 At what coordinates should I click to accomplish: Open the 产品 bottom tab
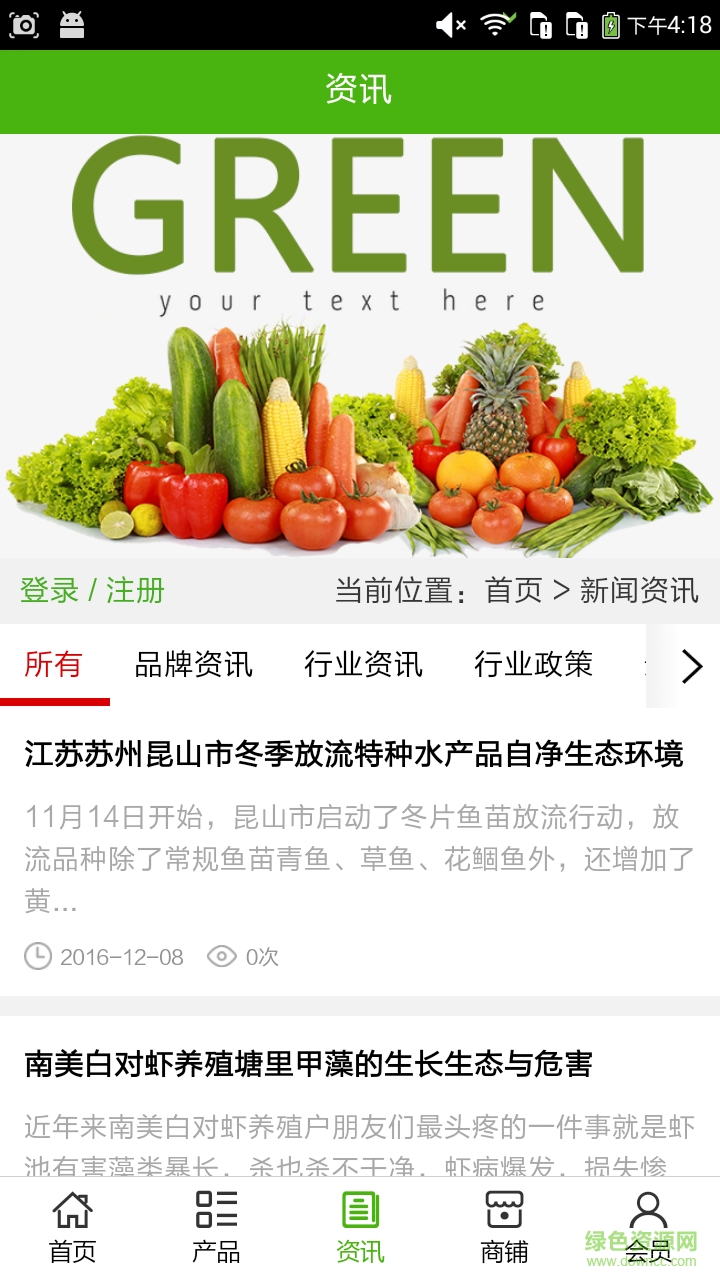pos(216,1226)
